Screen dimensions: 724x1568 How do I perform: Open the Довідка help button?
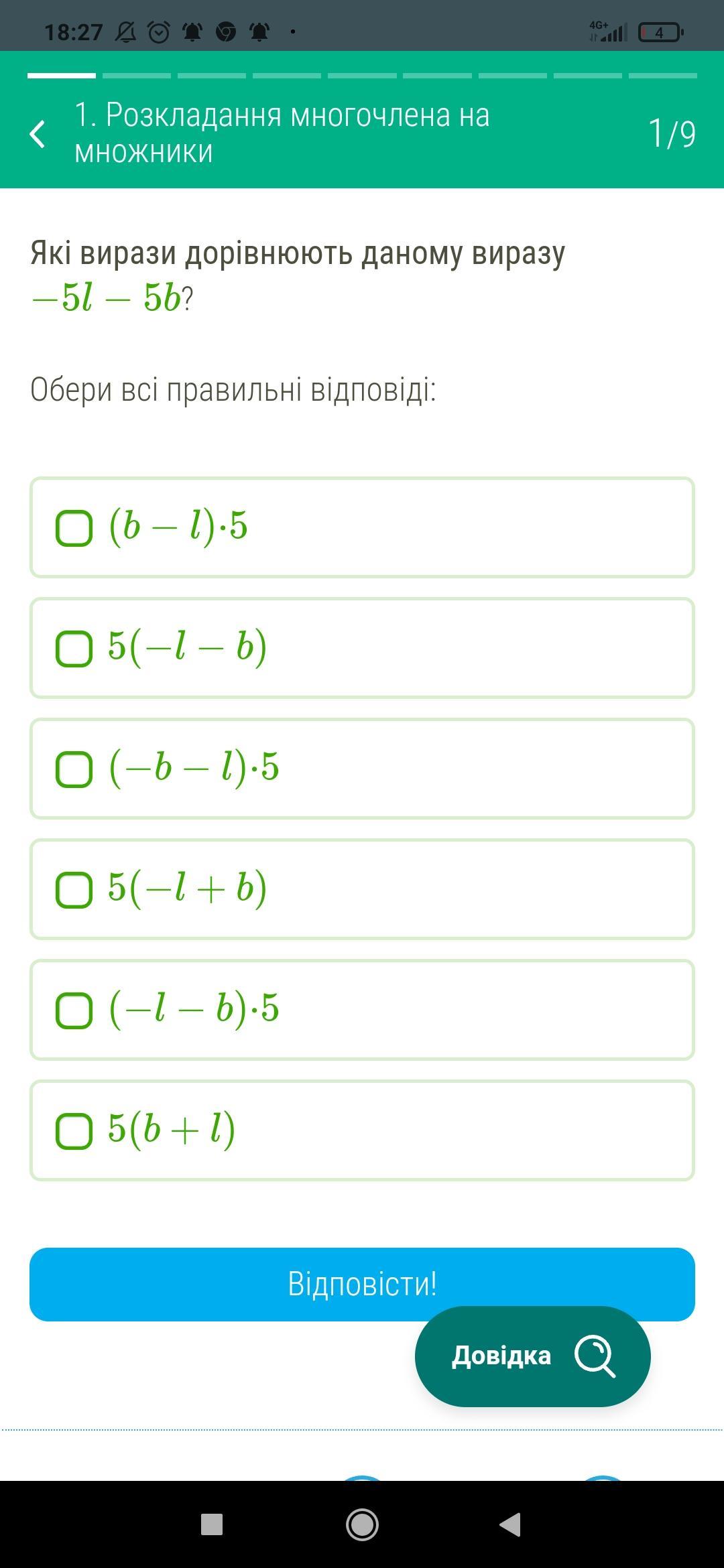533,1356
